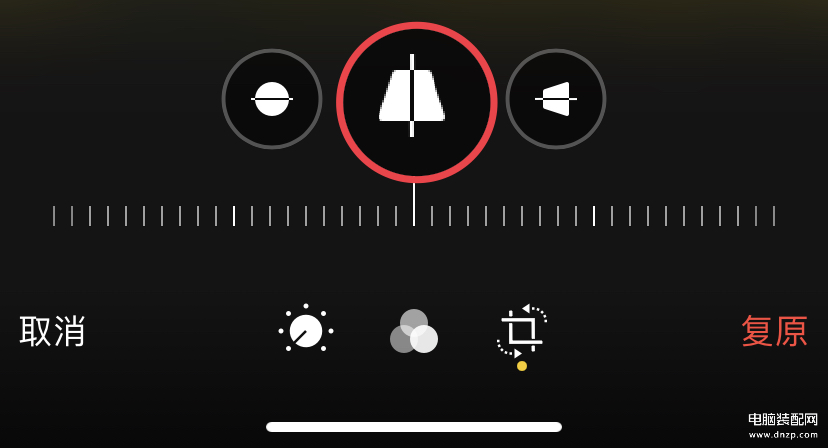The width and height of the screenshot is (828, 448).
Task: Open the light adjustment dial tab
Action: click(306, 329)
